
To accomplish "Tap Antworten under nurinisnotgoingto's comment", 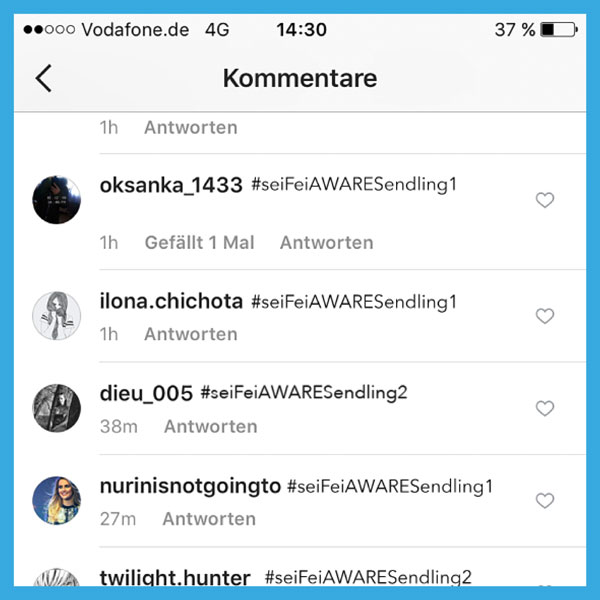I will pyautogui.click(x=208, y=519).
